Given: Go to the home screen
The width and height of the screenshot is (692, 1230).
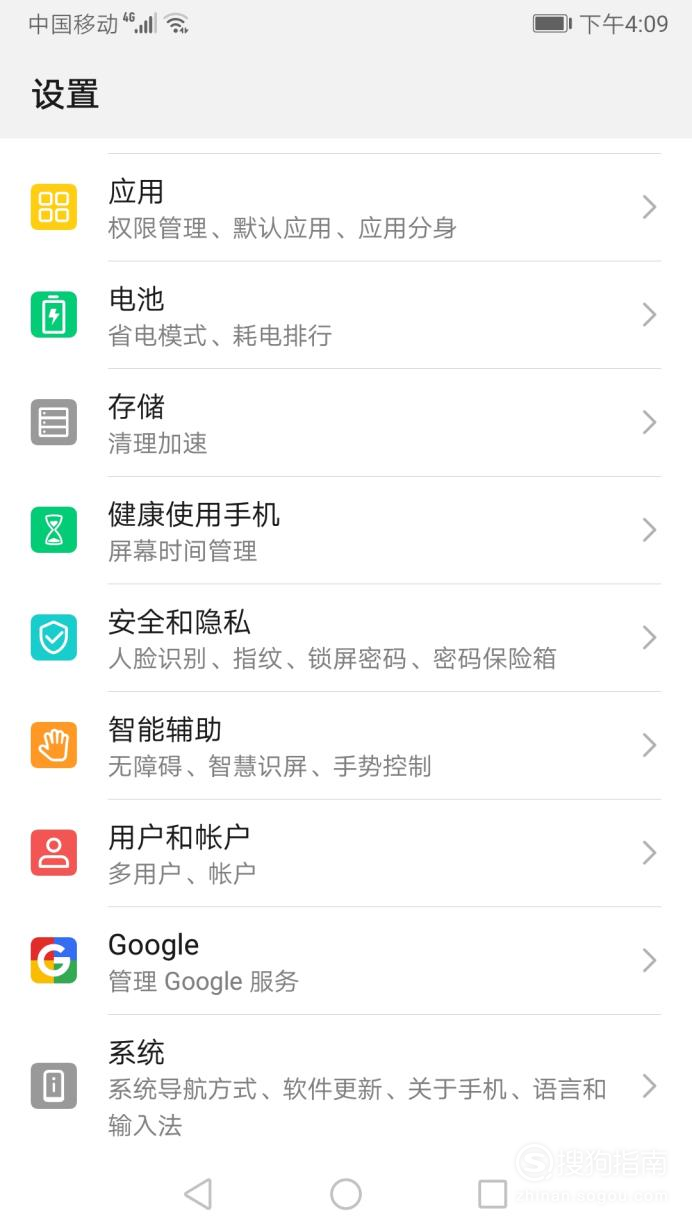Looking at the screenshot, I should click(x=346, y=1193).
